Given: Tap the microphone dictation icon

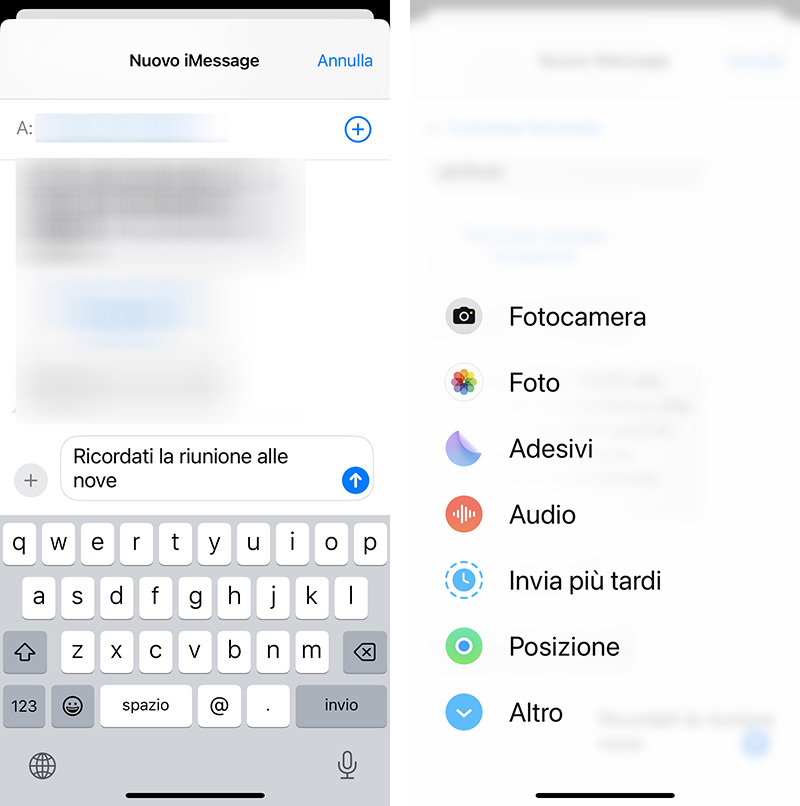Looking at the screenshot, I should pos(347,765).
